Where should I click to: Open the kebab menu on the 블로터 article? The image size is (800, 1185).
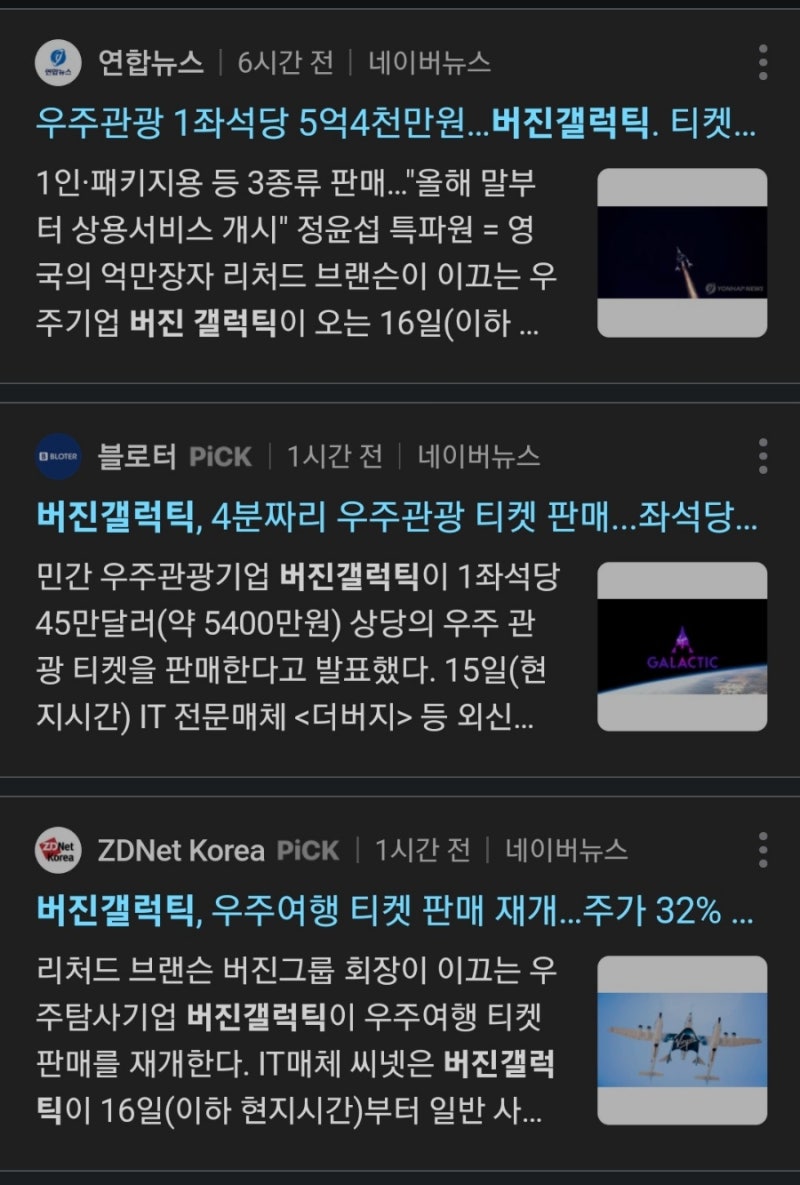[765, 455]
